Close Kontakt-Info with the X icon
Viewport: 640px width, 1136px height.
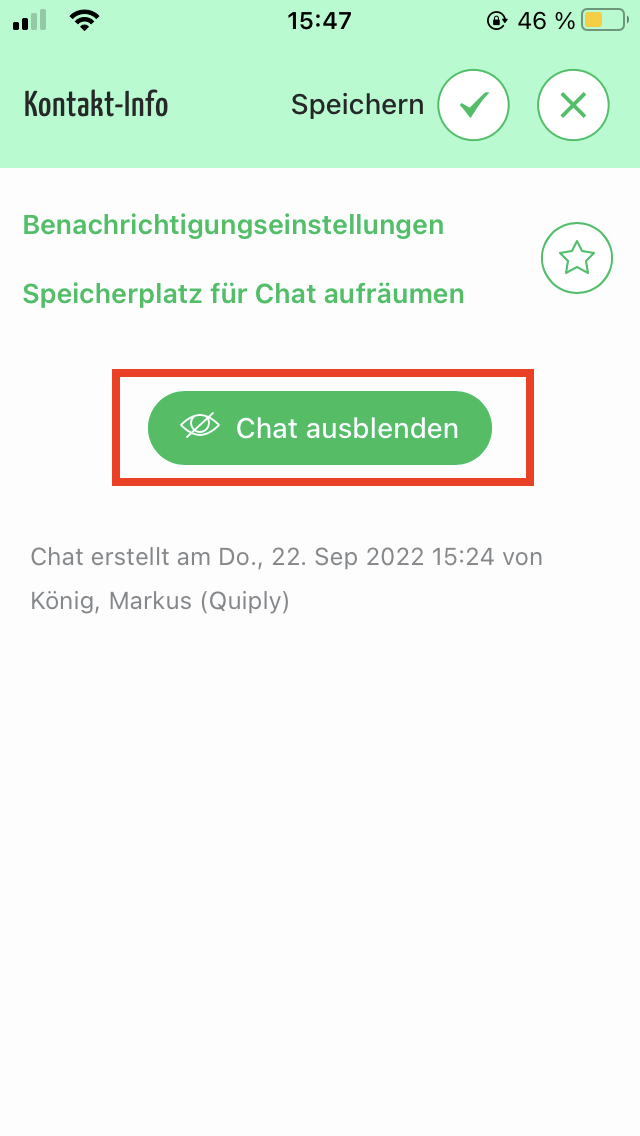(573, 105)
